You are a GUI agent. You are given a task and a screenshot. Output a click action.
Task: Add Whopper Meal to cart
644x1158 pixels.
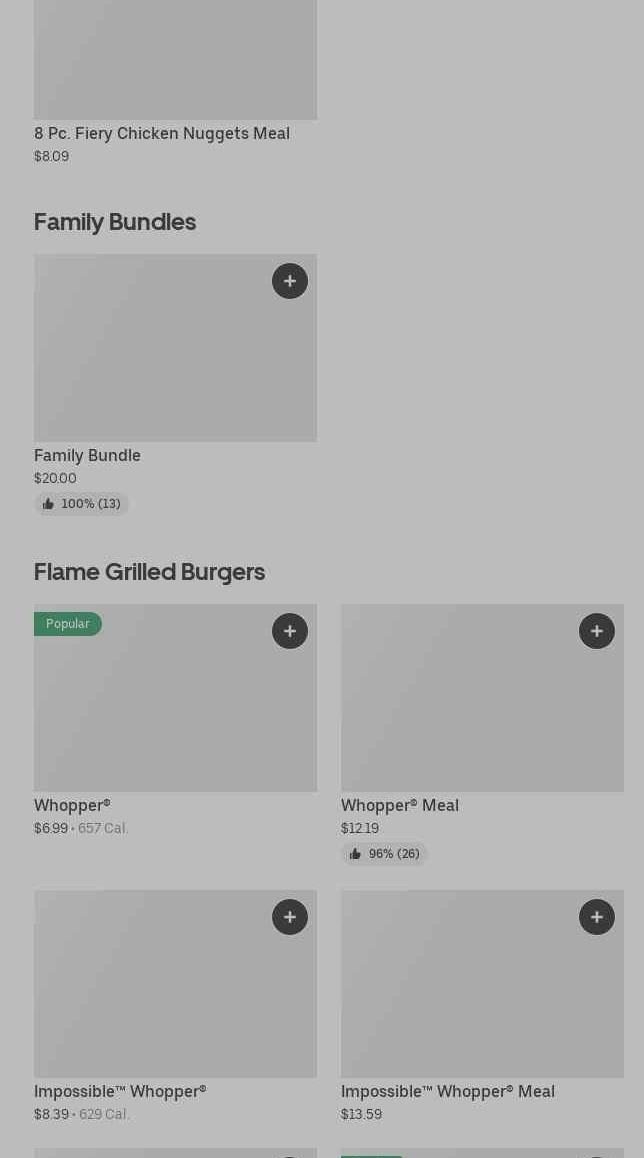[597, 631]
